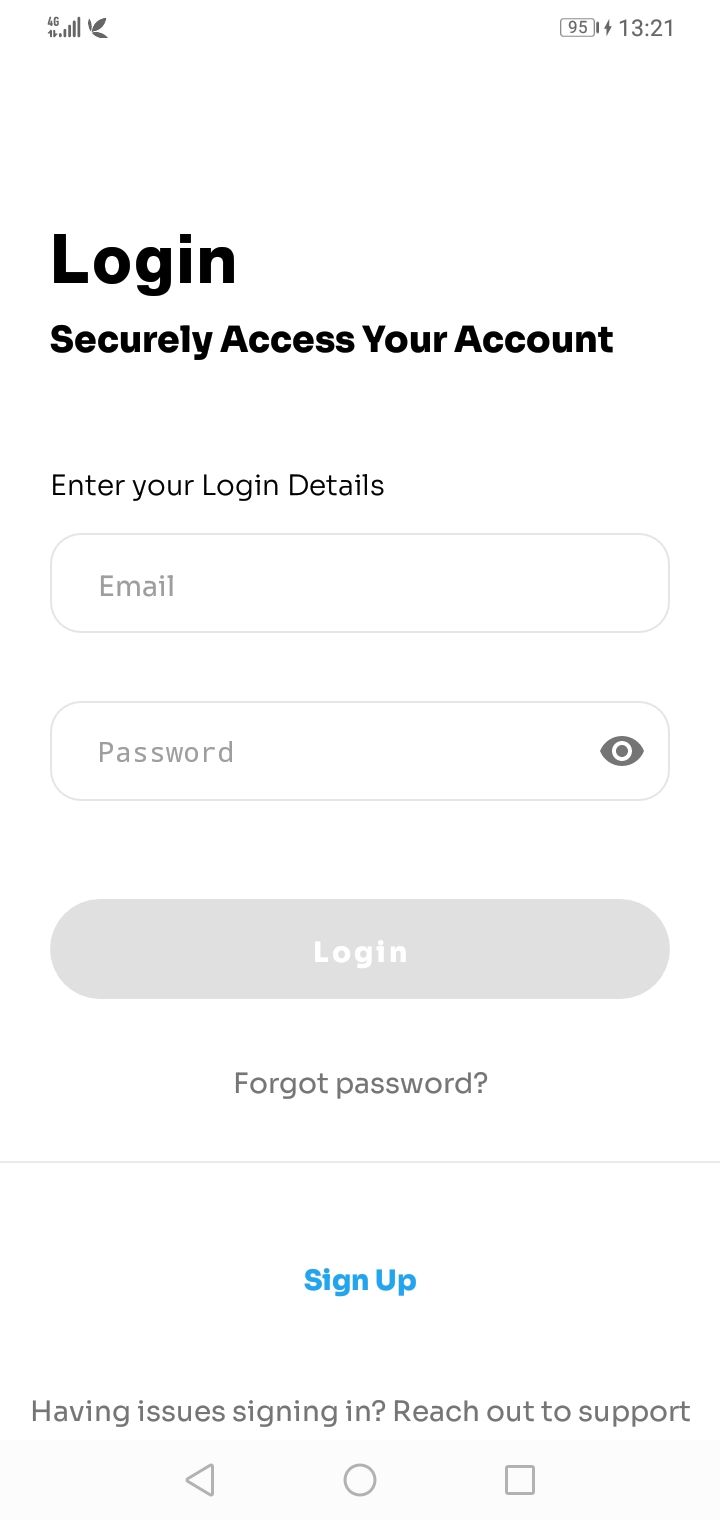The image size is (720, 1520).
Task: Open the recent apps view
Action: tap(519, 1480)
